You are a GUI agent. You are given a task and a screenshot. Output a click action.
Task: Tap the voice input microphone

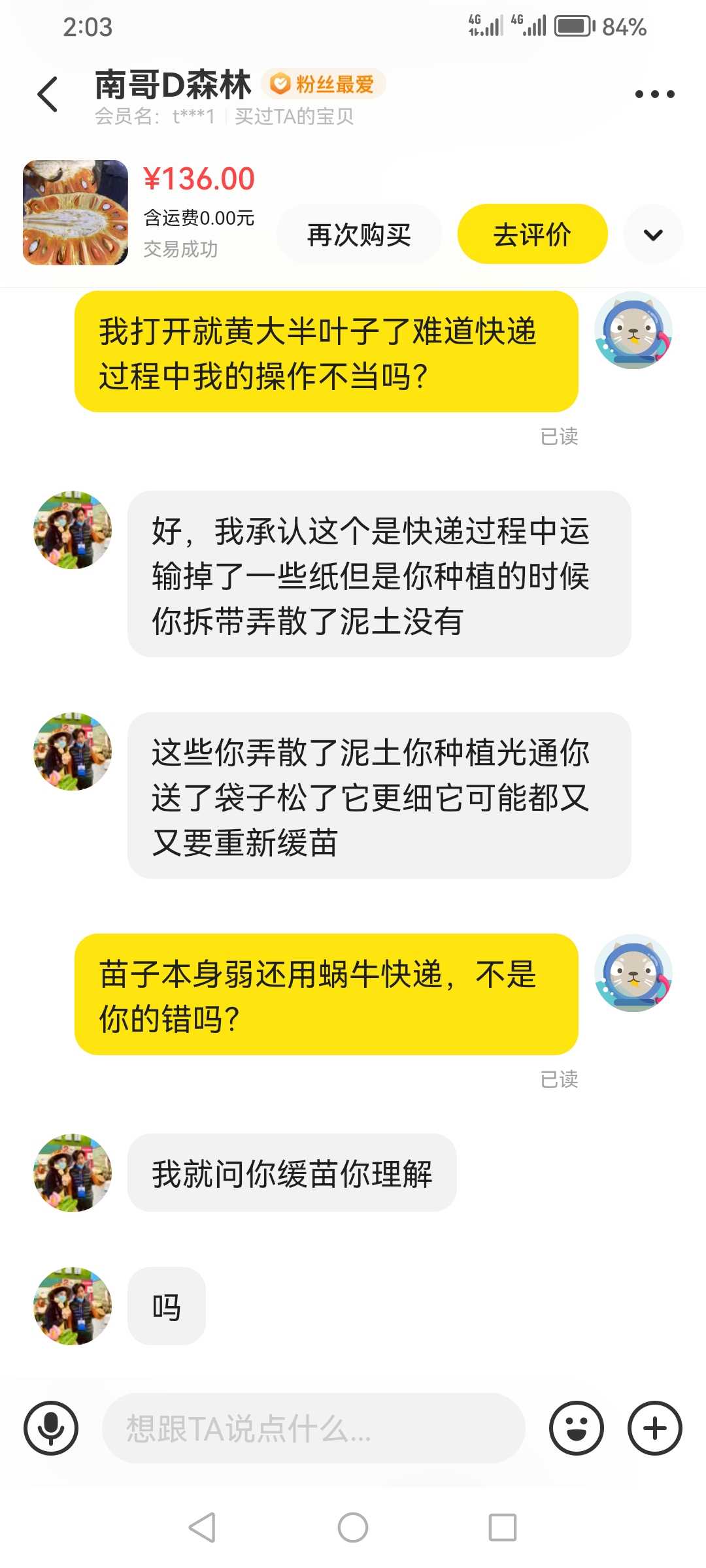tap(51, 1428)
